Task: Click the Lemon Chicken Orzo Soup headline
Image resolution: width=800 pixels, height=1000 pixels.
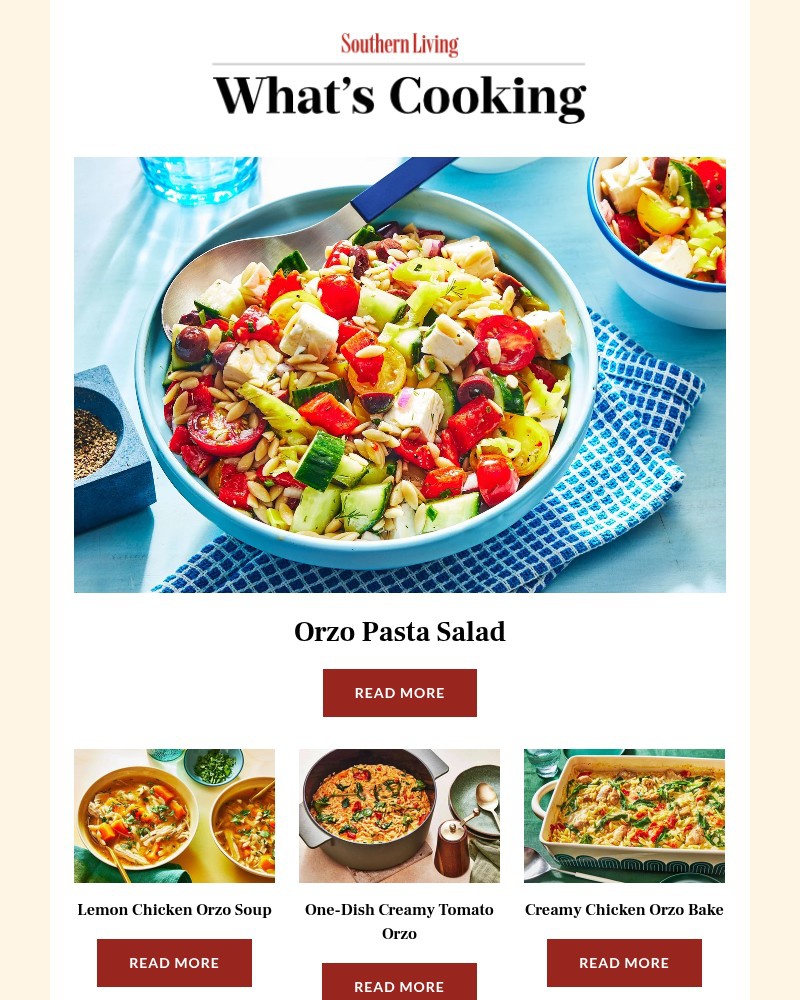Action: pos(174,910)
